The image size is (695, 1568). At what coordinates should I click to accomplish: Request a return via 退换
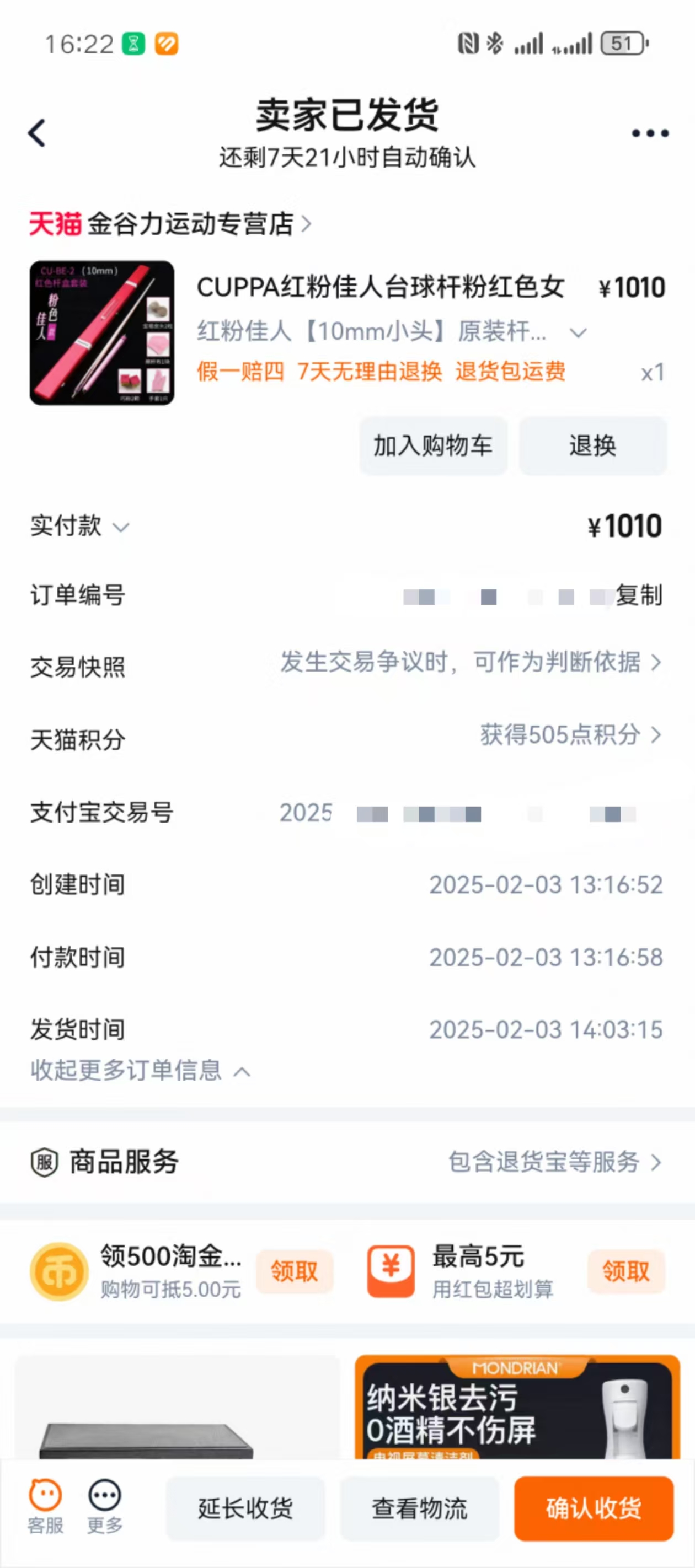pos(592,445)
